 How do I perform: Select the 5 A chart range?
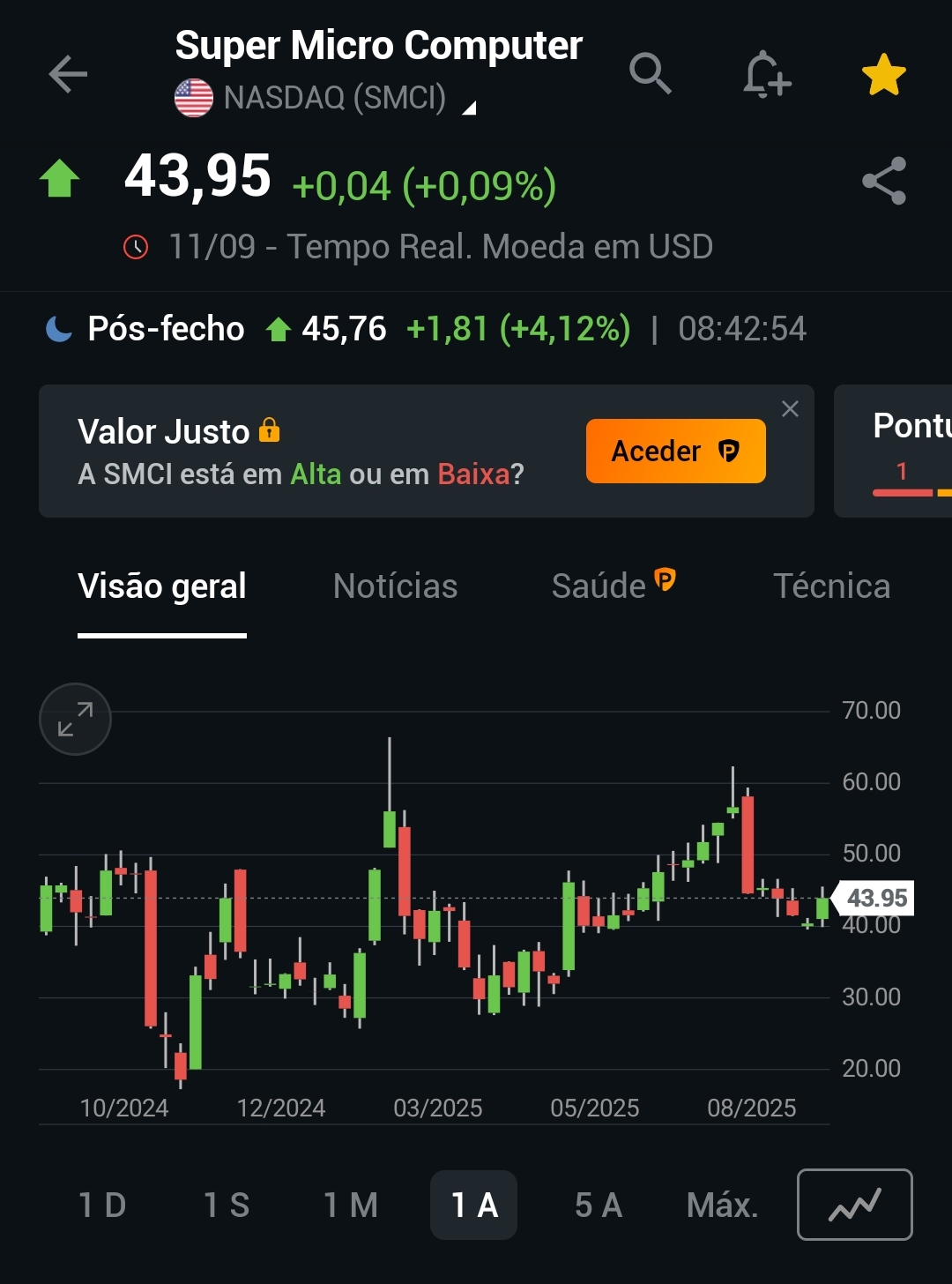click(599, 1205)
